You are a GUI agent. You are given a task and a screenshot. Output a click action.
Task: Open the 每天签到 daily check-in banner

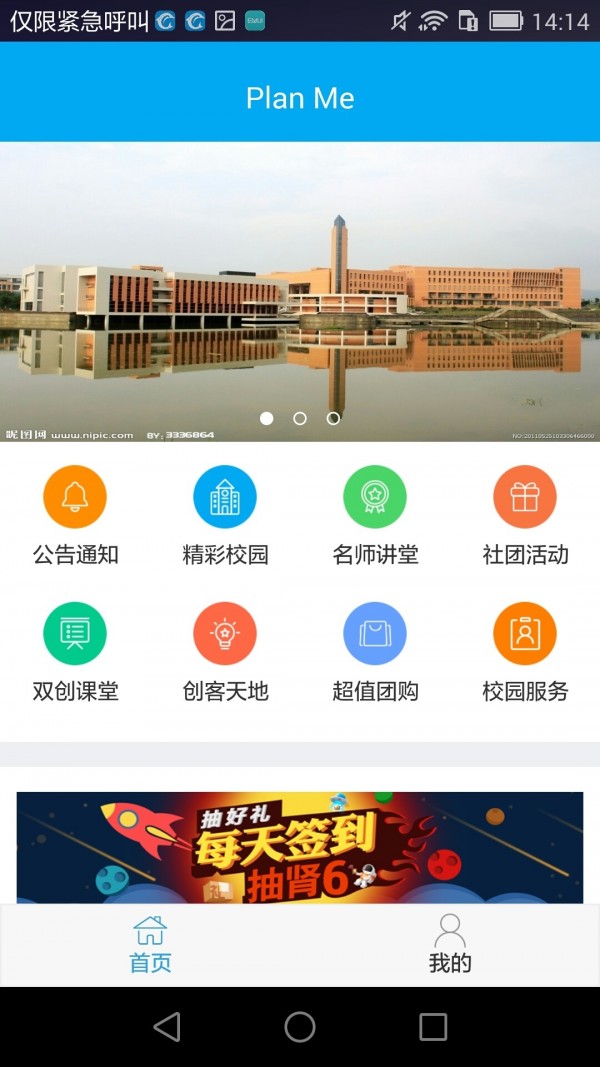click(300, 847)
